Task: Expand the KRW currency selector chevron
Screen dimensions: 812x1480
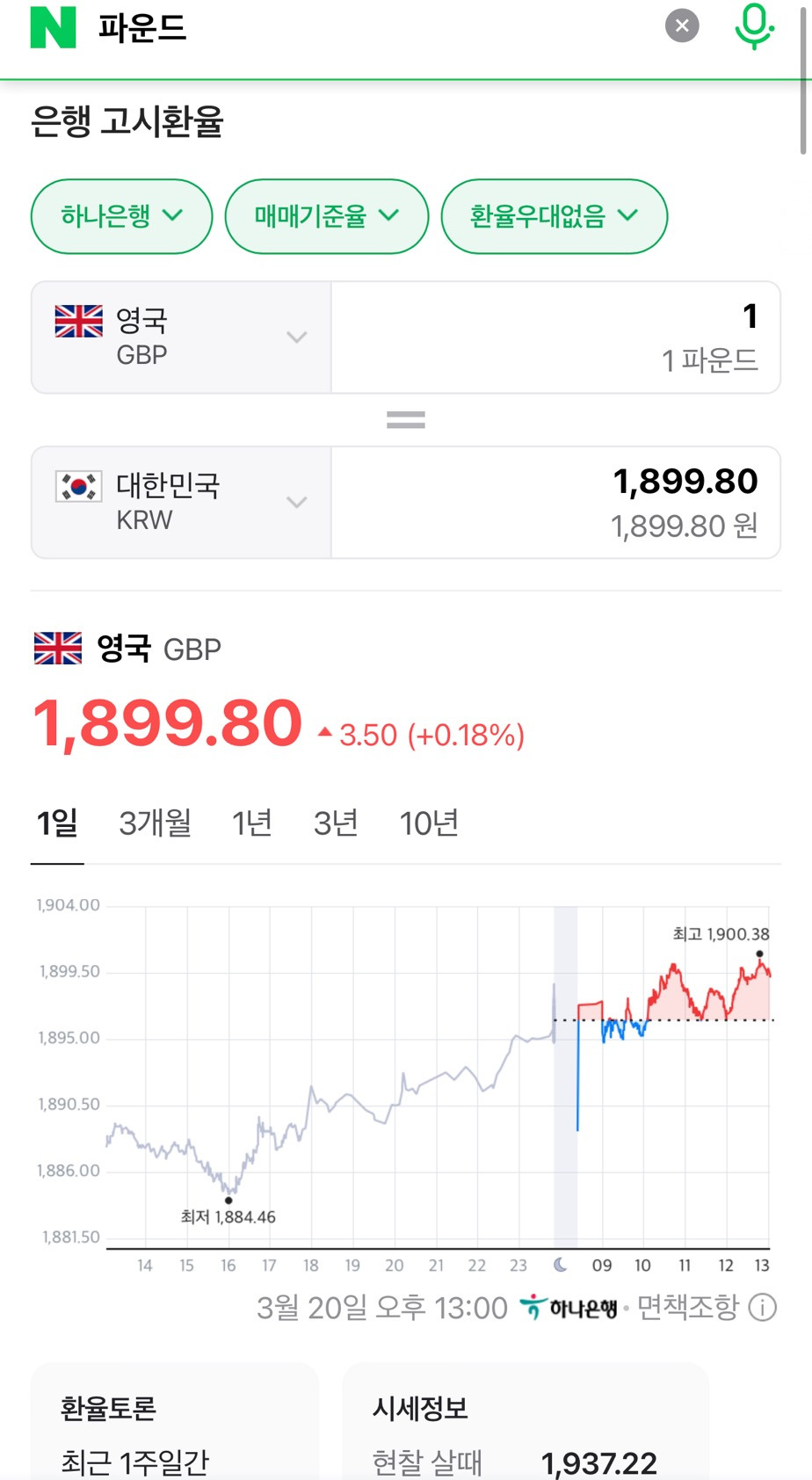Action: click(x=295, y=502)
